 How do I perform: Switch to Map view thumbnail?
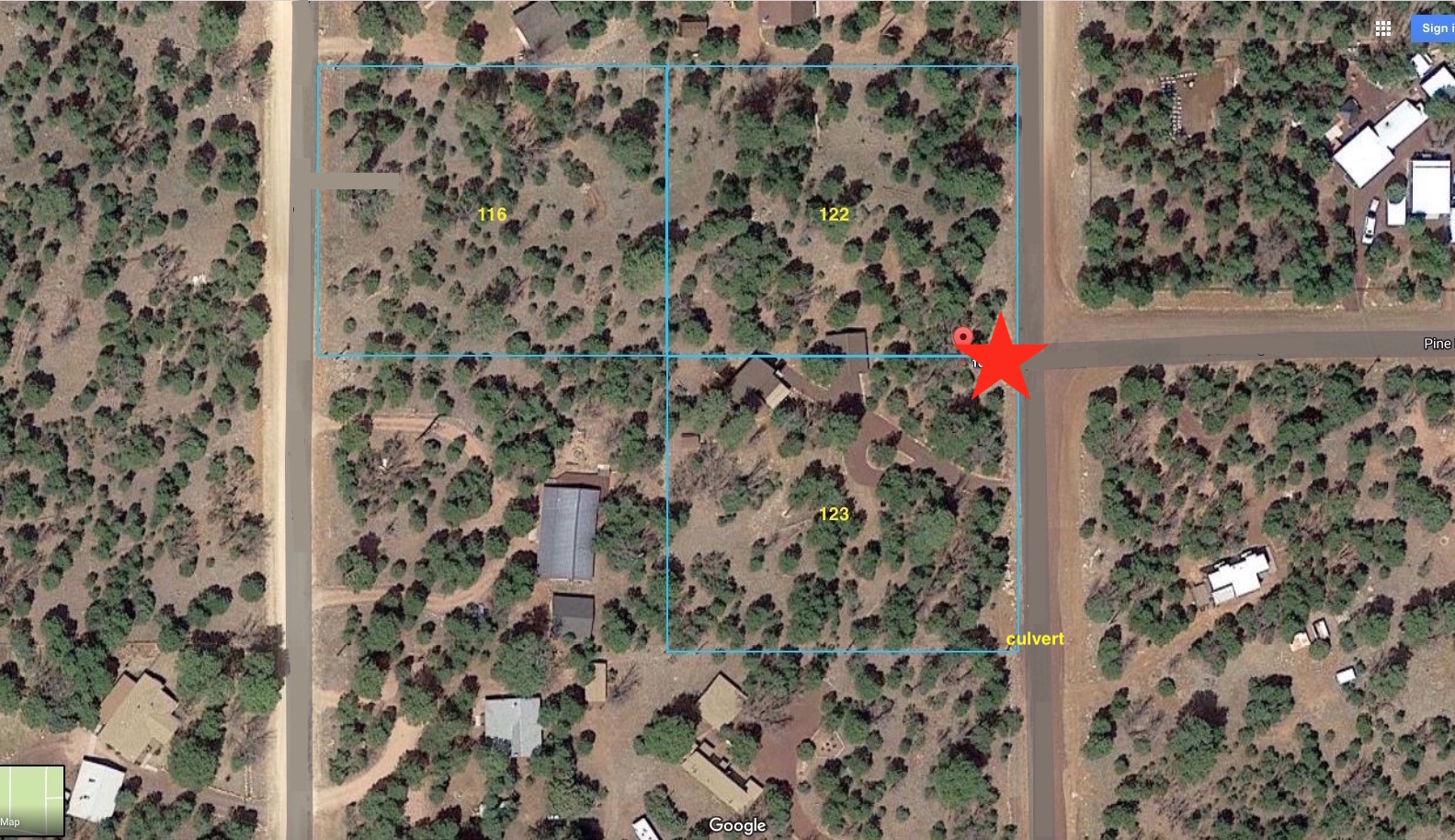(x=32, y=800)
